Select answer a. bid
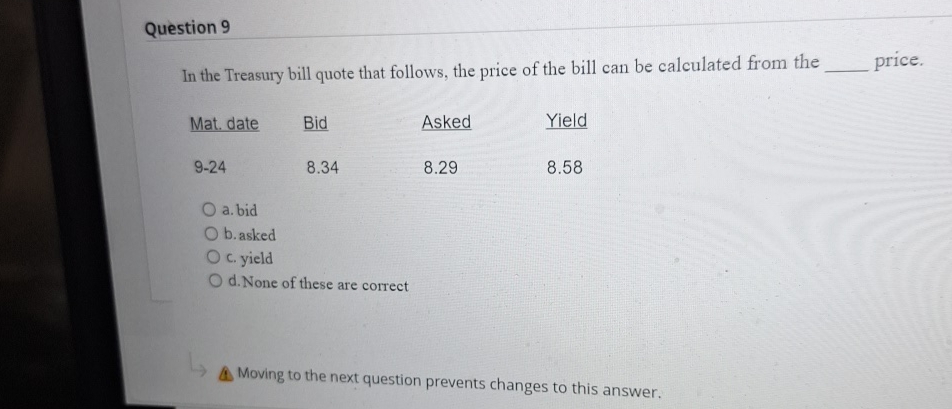Screen dimensions: 952x409 [209, 210]
